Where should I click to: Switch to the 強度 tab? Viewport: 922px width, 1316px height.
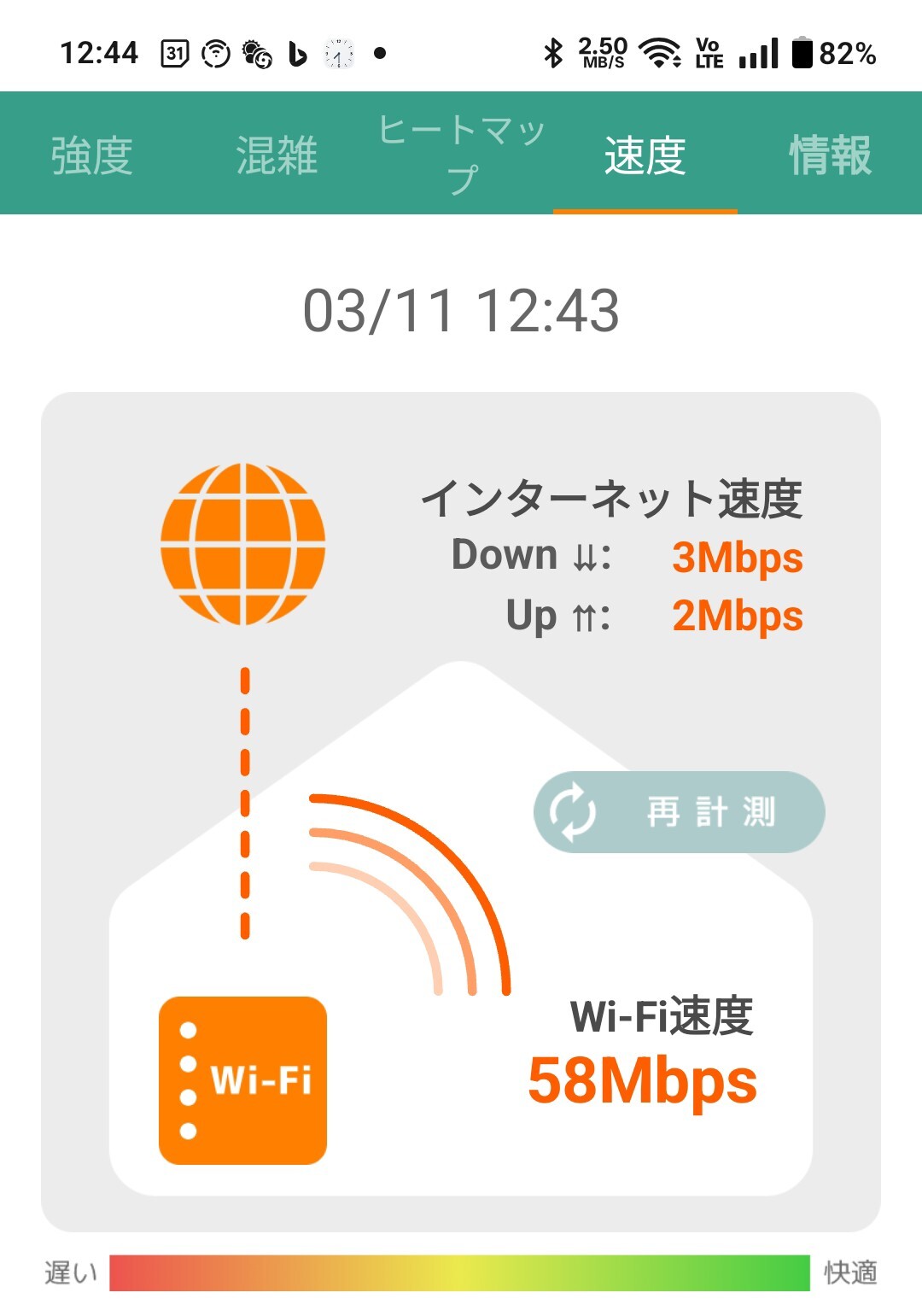click(x=92, y=155)
